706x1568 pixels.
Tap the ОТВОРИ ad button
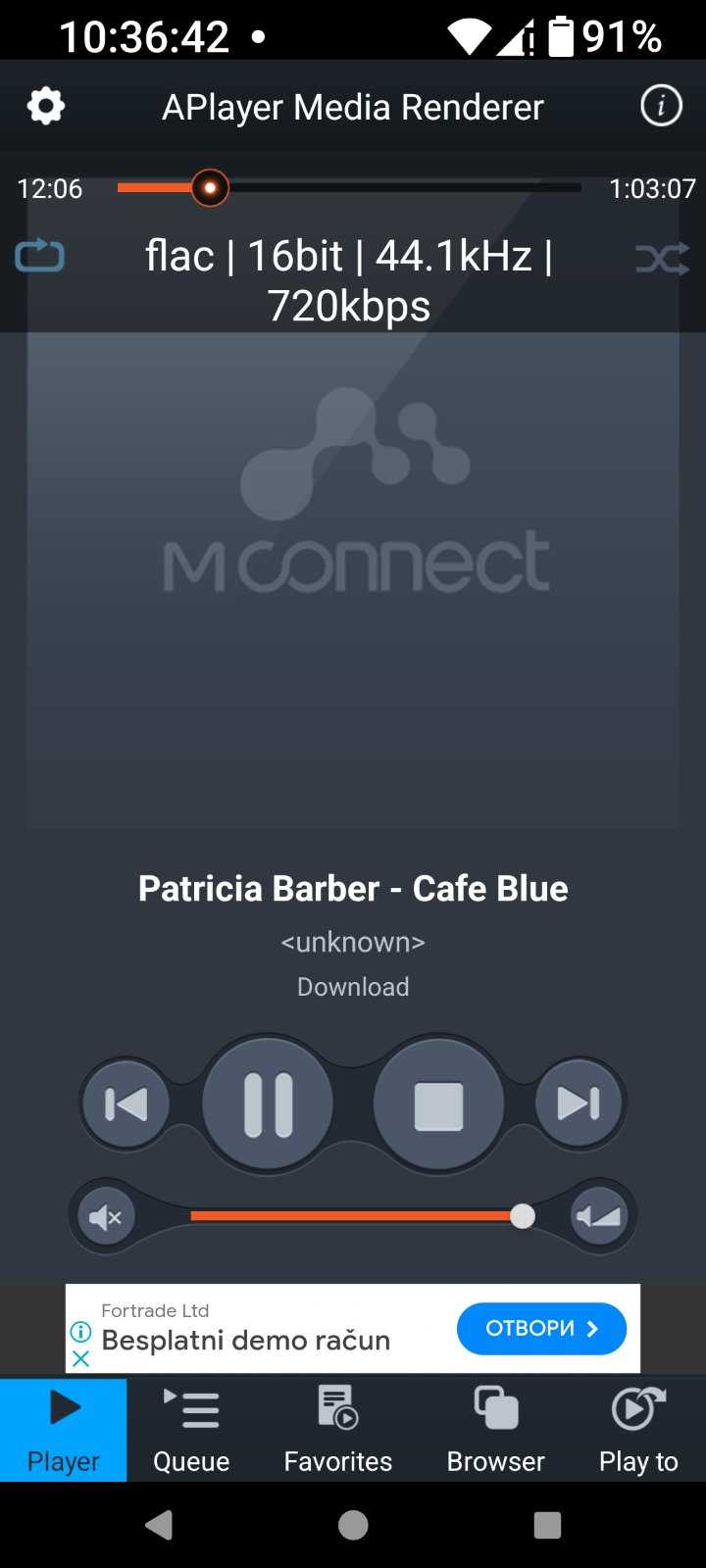coord(541,1329)
